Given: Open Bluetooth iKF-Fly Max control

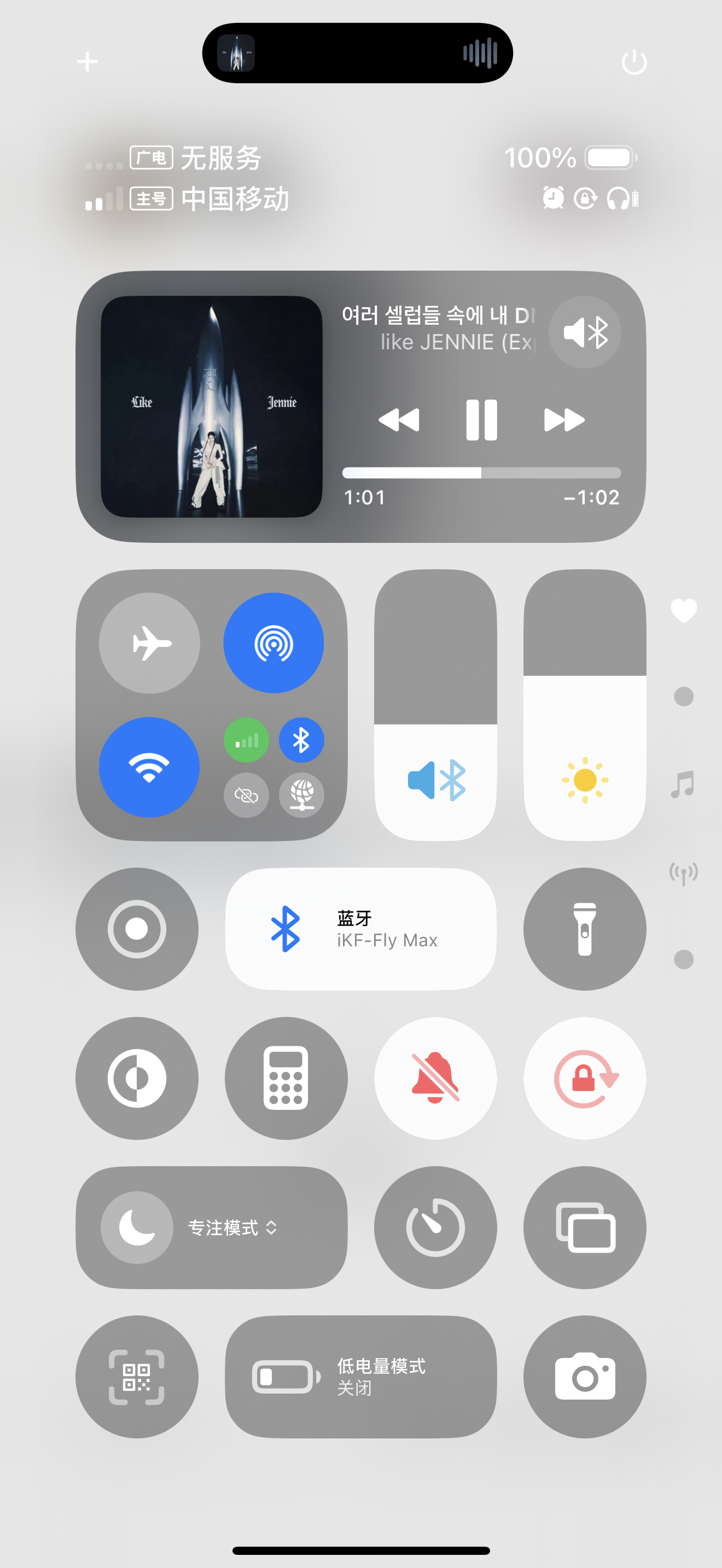Looking at the screenshot, I should coord(360,929).
